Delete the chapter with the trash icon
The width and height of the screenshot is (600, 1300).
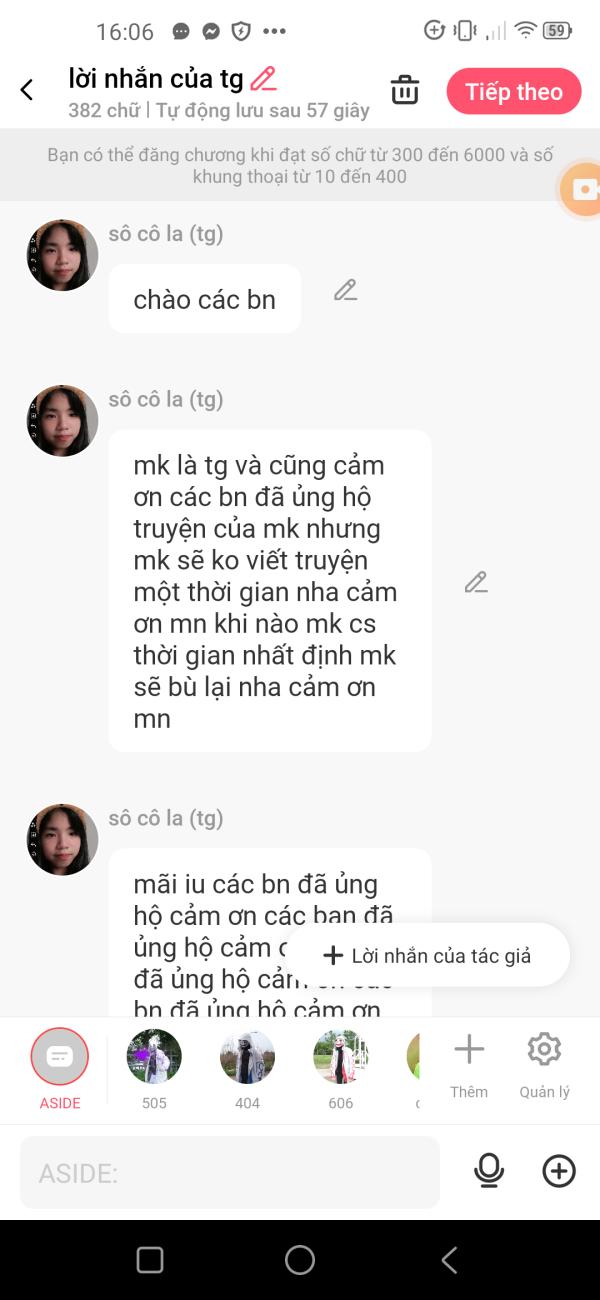pyautogui.click(x=405, y=90)
